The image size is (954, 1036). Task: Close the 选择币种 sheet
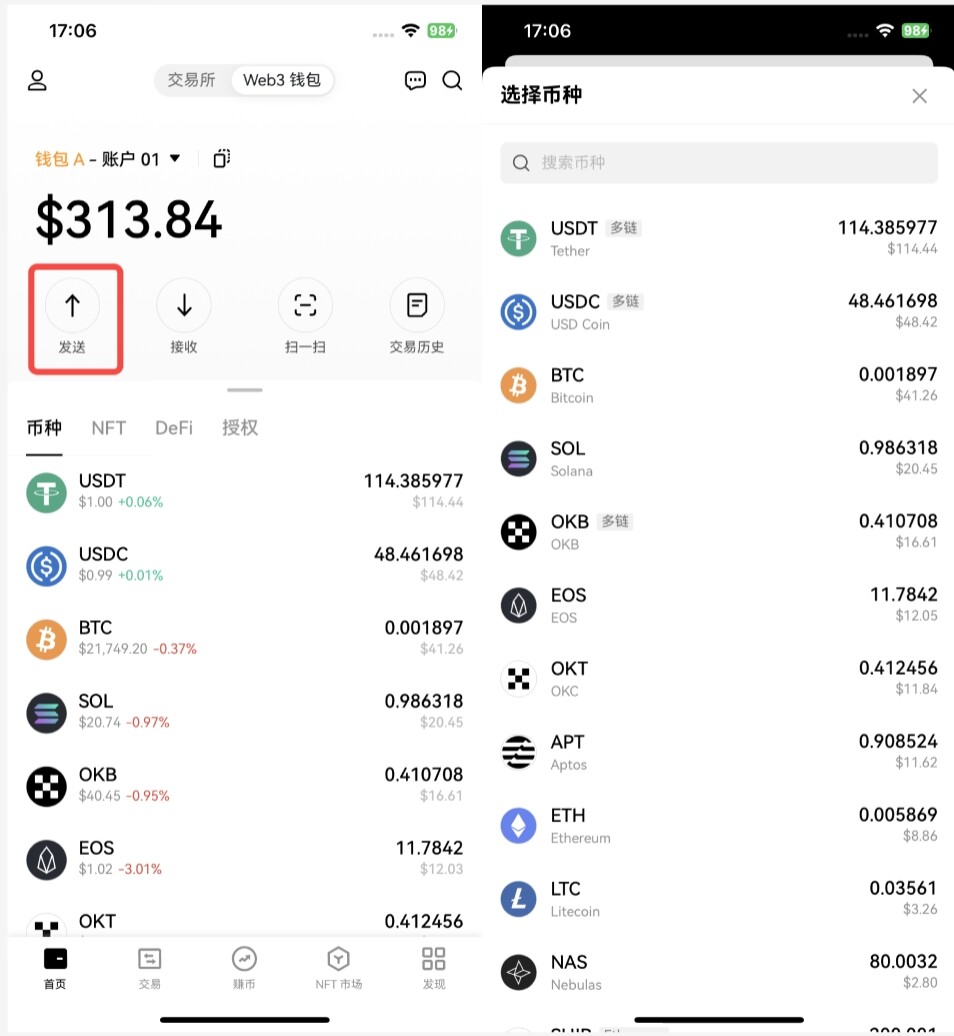point(919,96)
